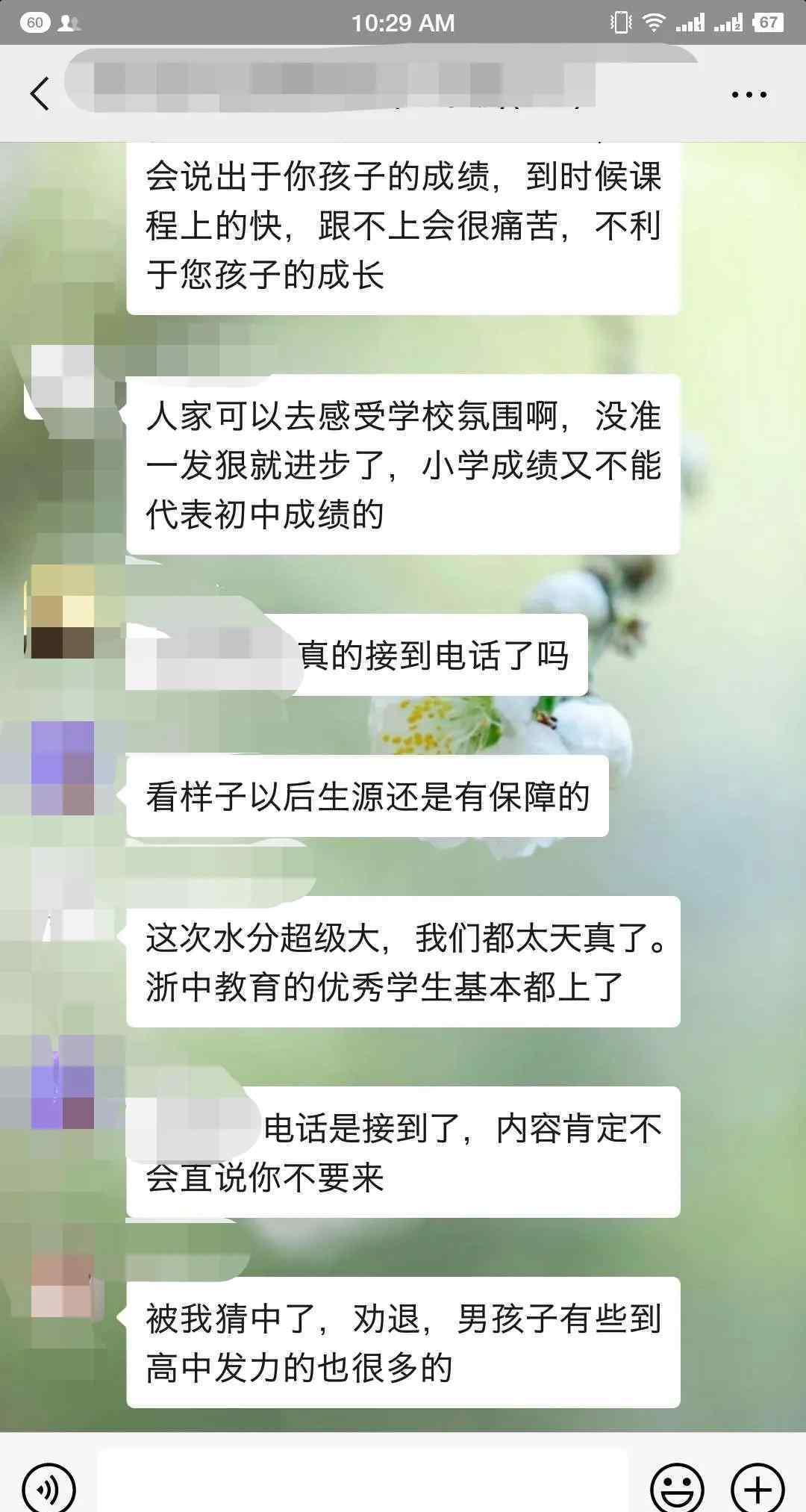Open the plus attachments menu
This screenshot has height=1512, width=806.
(x=757, y=1488)
